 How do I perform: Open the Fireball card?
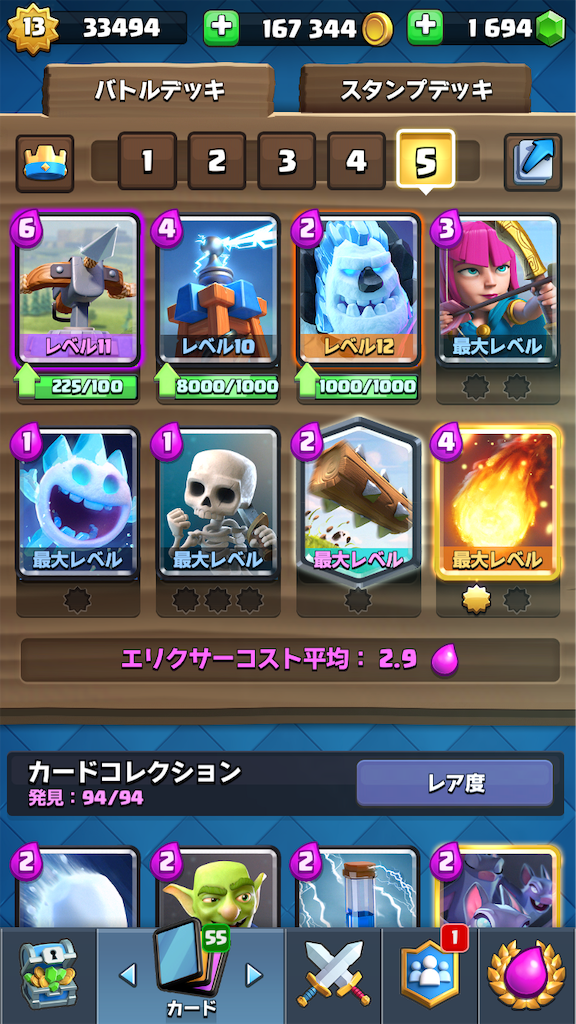(498, 503)
